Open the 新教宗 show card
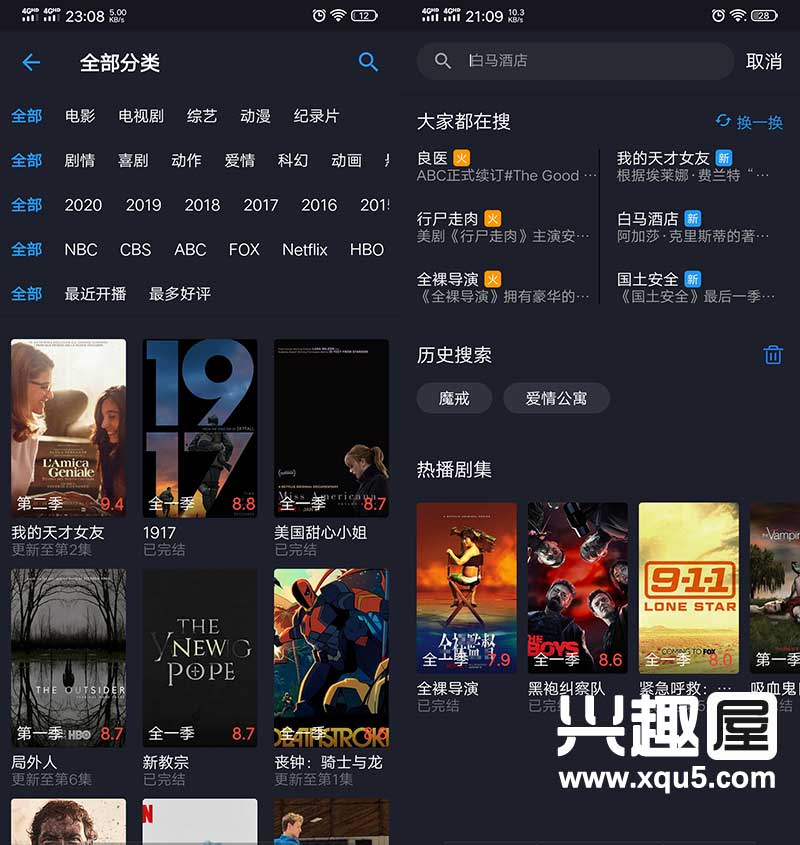Image resolution: width=800 pixels, height=845 pixels. [200, 658]
